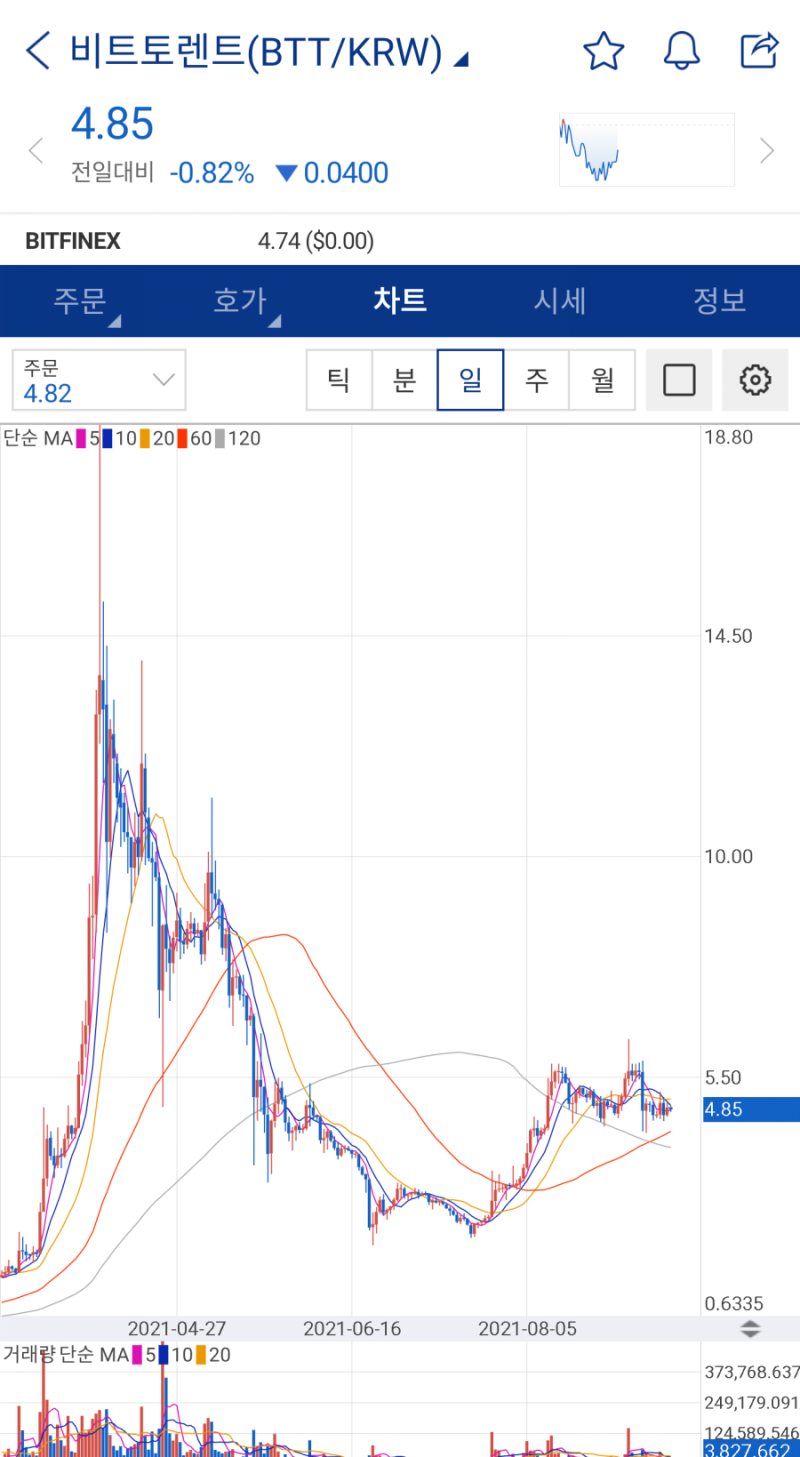Select the 차트 tab
Screen dimensions: 800x1457
point(400,300)
